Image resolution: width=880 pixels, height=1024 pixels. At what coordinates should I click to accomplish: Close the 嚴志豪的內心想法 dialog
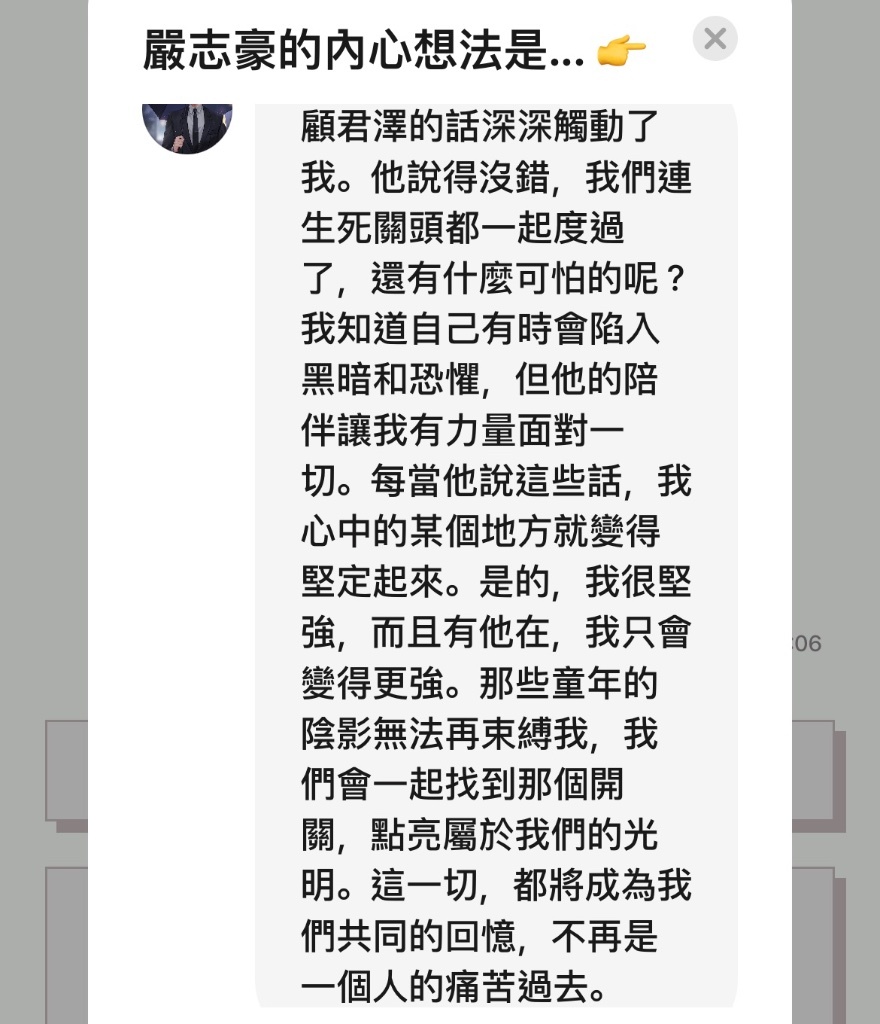pyautogui.click(x=715, y=39)
